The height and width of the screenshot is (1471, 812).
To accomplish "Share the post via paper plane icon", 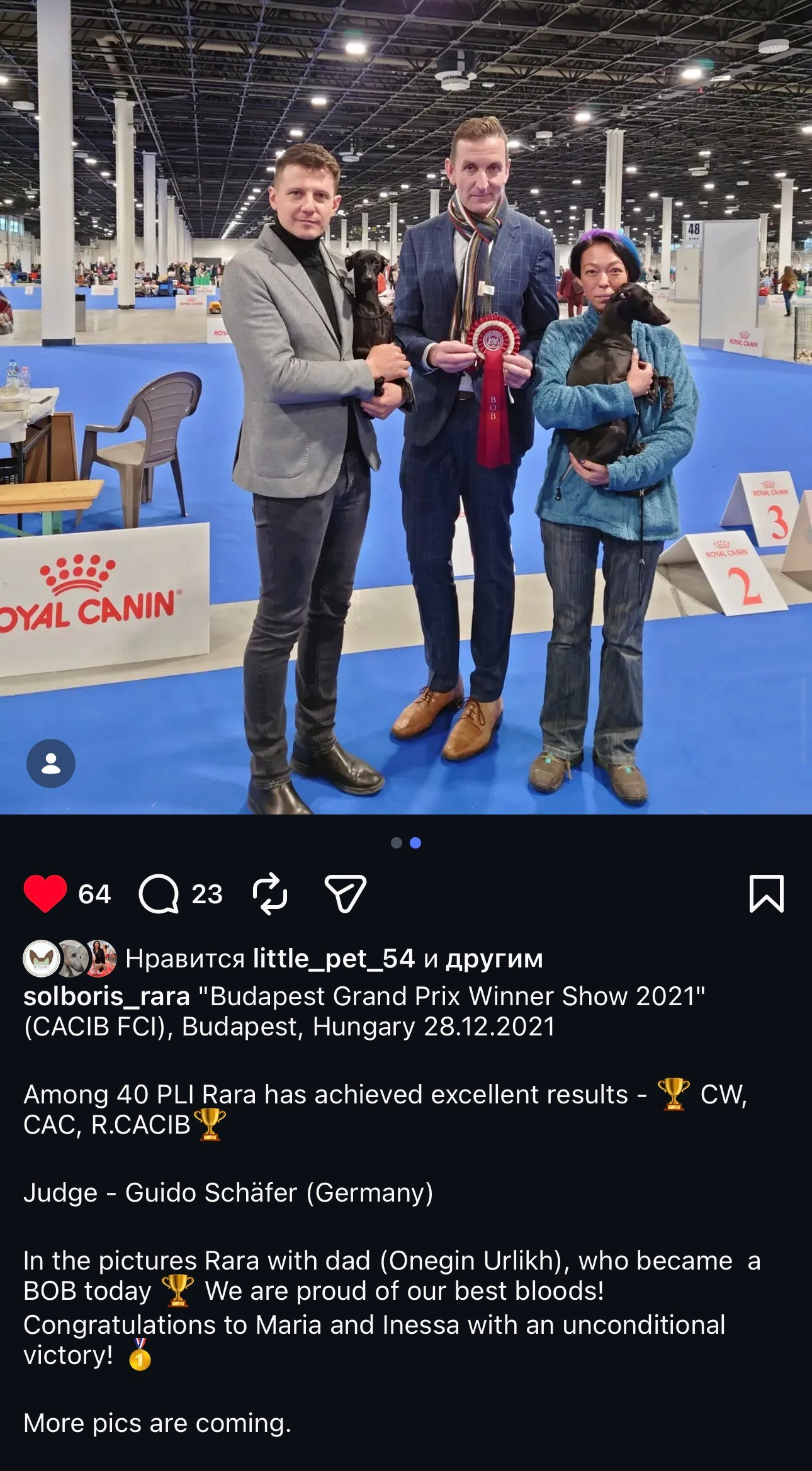I will [x=345, y=893].
